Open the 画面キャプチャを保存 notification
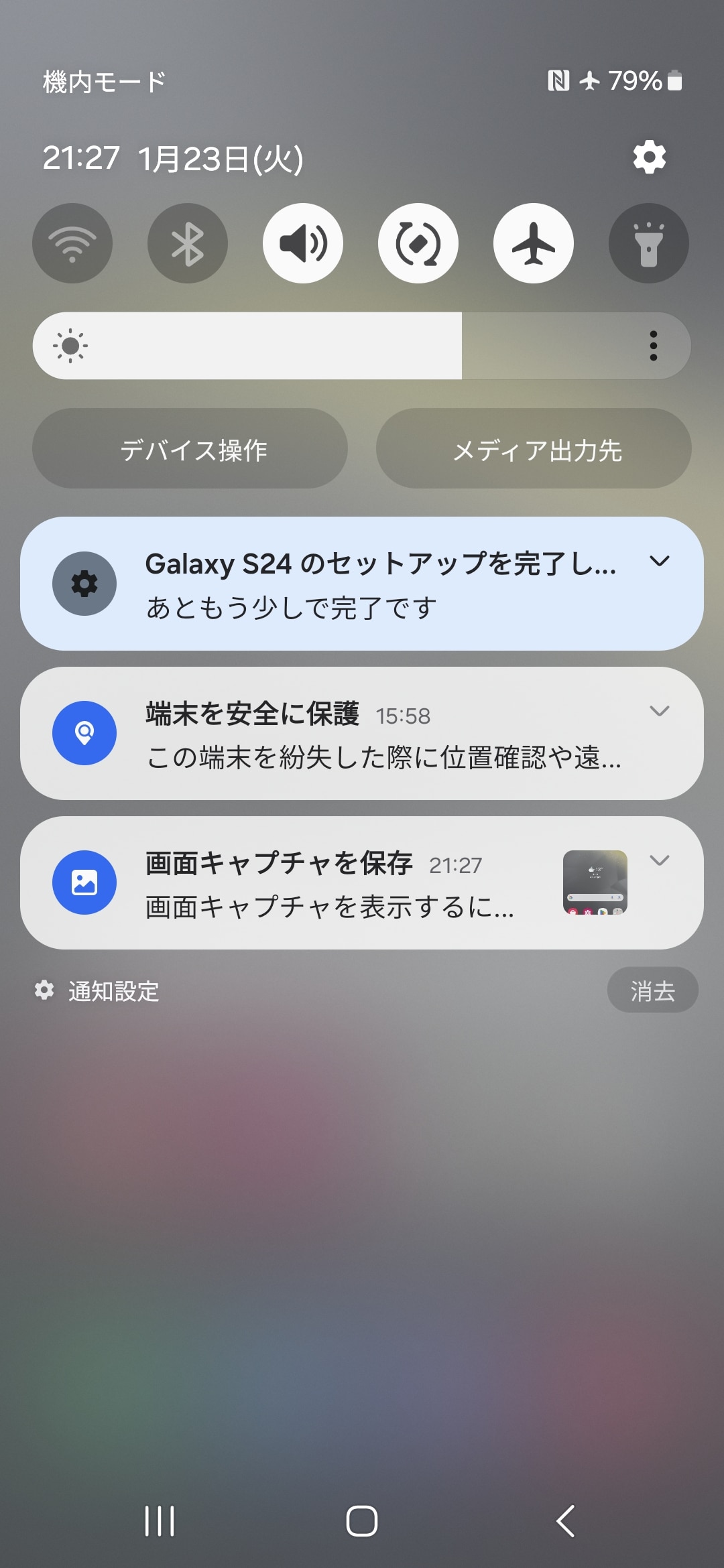Image resolution: width=724 pixels, height=1568 pixels. [x=335, y=883]
